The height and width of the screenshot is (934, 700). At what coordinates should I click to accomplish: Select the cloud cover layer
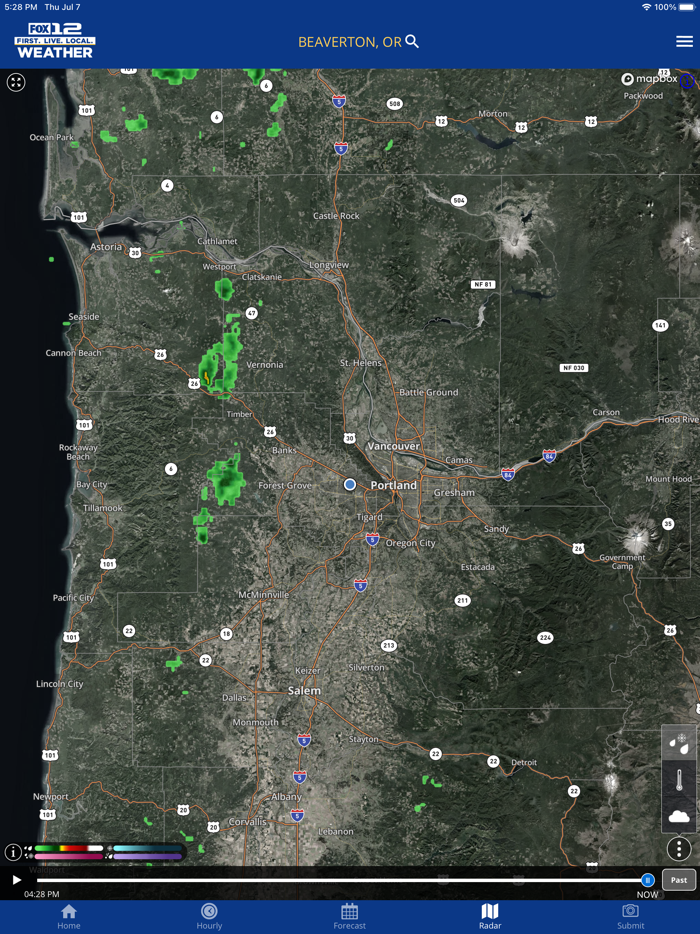click(x=679, y=816)
